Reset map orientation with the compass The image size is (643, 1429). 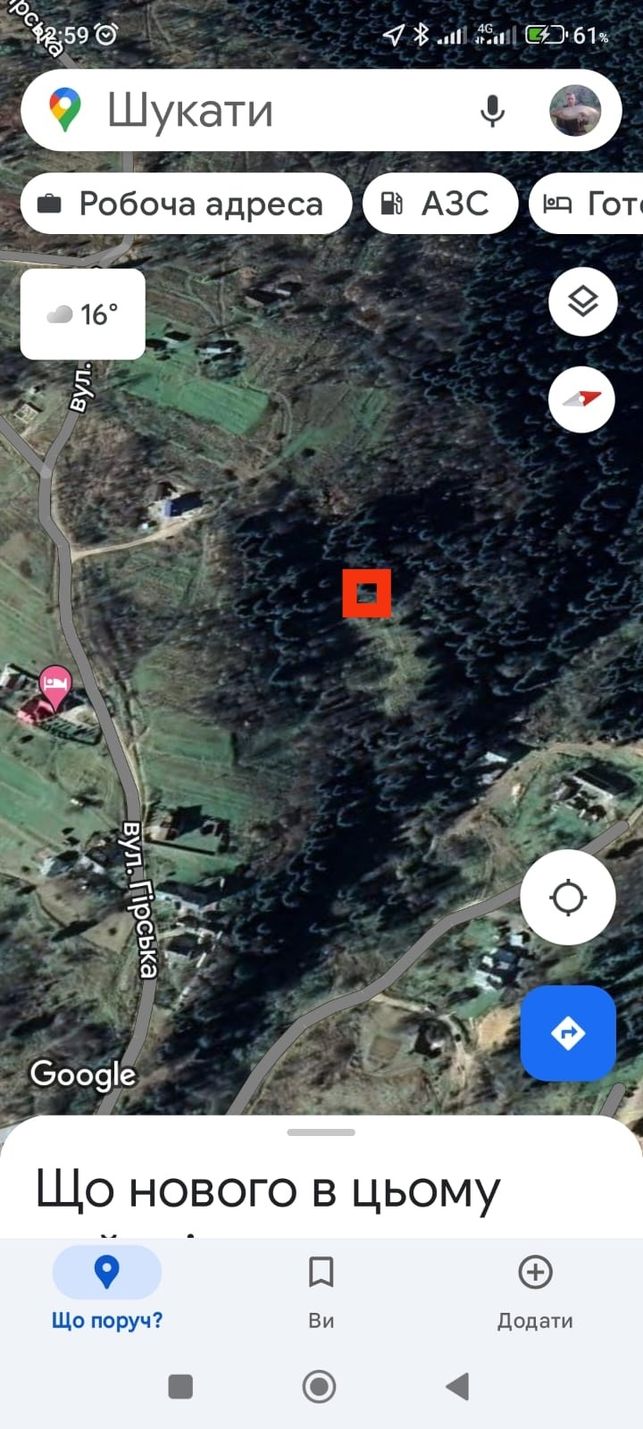(x=582, y=398)
